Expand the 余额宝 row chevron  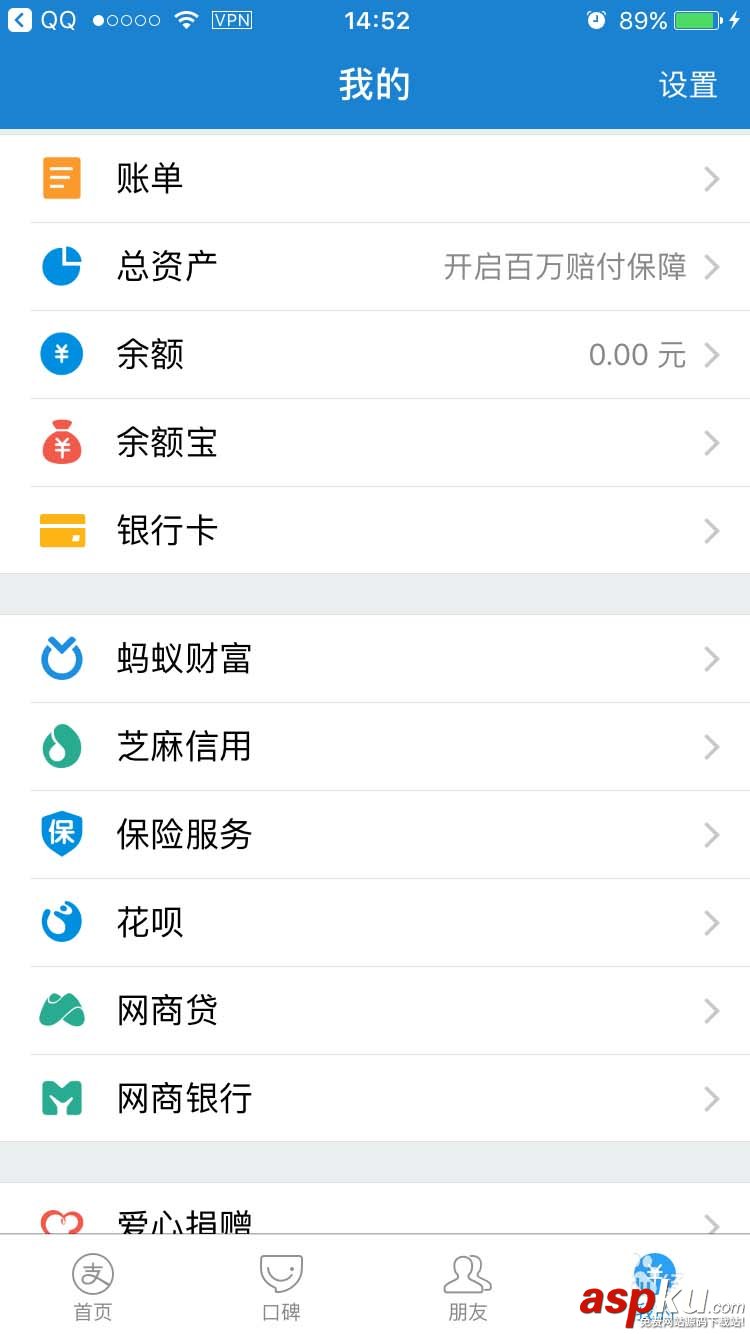711,442
